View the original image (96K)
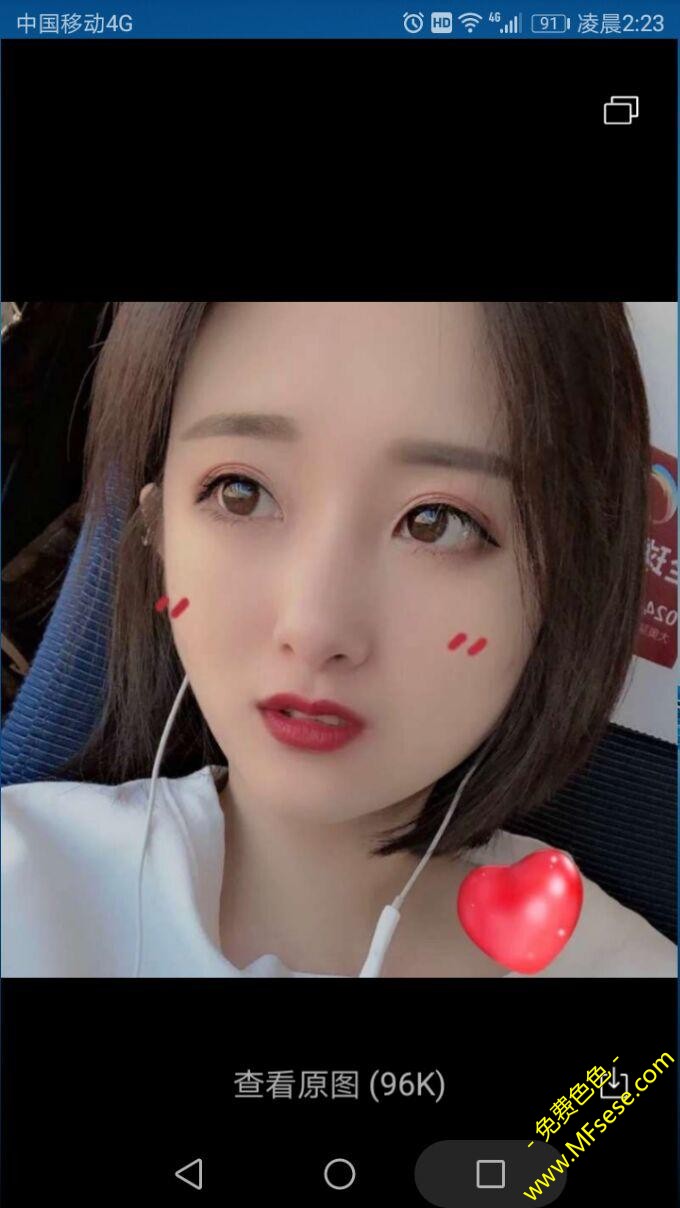The image size is (680, 1208). [339, 1084]
